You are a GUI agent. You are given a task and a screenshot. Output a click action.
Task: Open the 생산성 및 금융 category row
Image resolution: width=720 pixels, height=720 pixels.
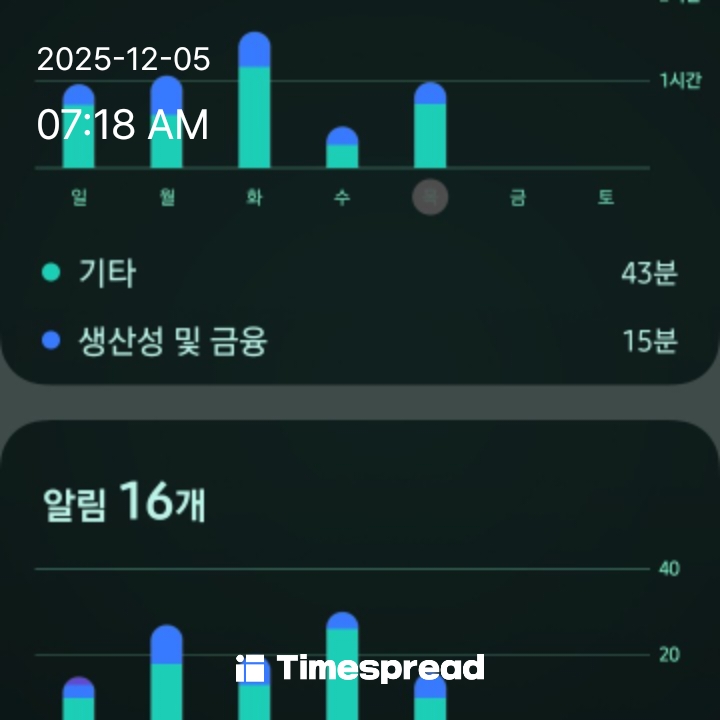point(359,341)
